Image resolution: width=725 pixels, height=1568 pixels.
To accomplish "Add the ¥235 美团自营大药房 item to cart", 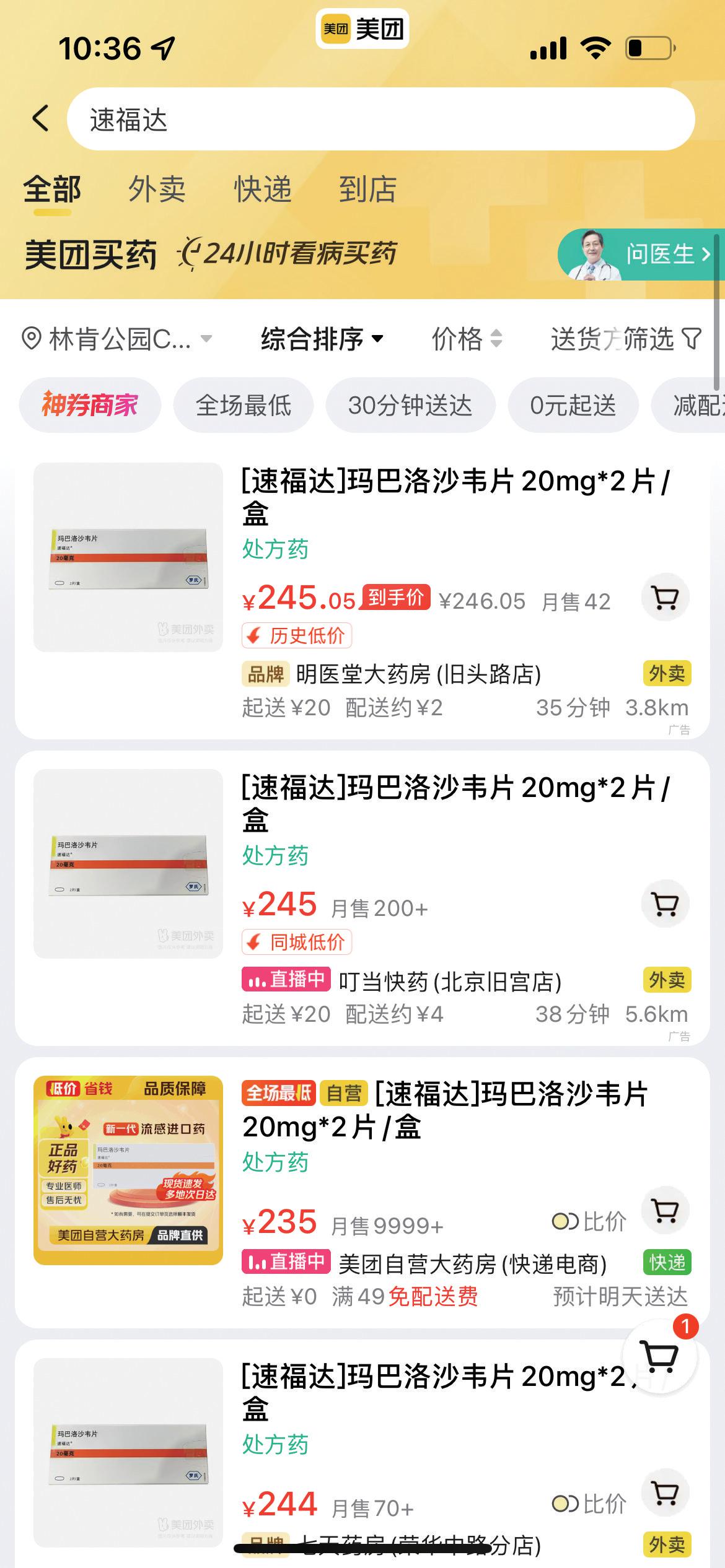I will click(x=665, y=1210).
